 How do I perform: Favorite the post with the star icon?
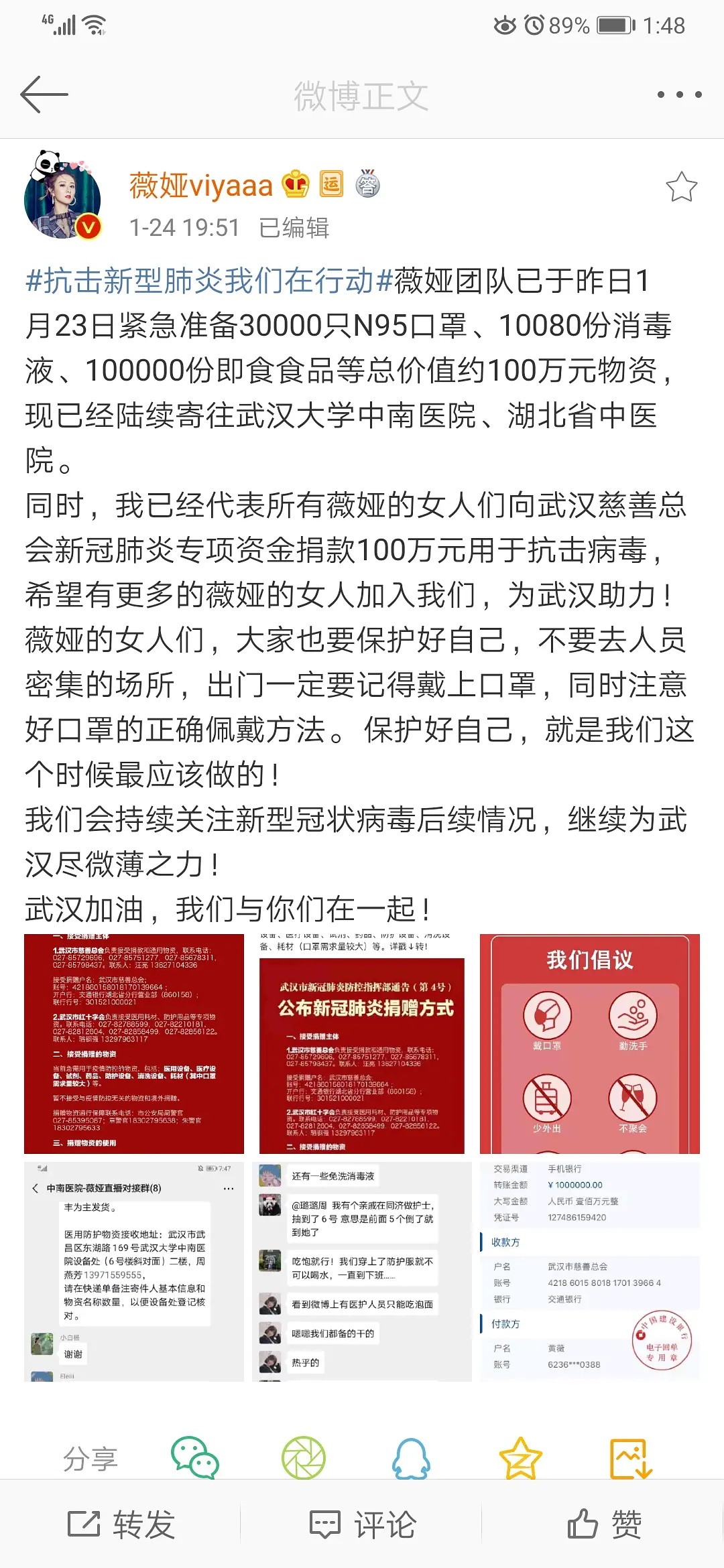coord(682,187)
